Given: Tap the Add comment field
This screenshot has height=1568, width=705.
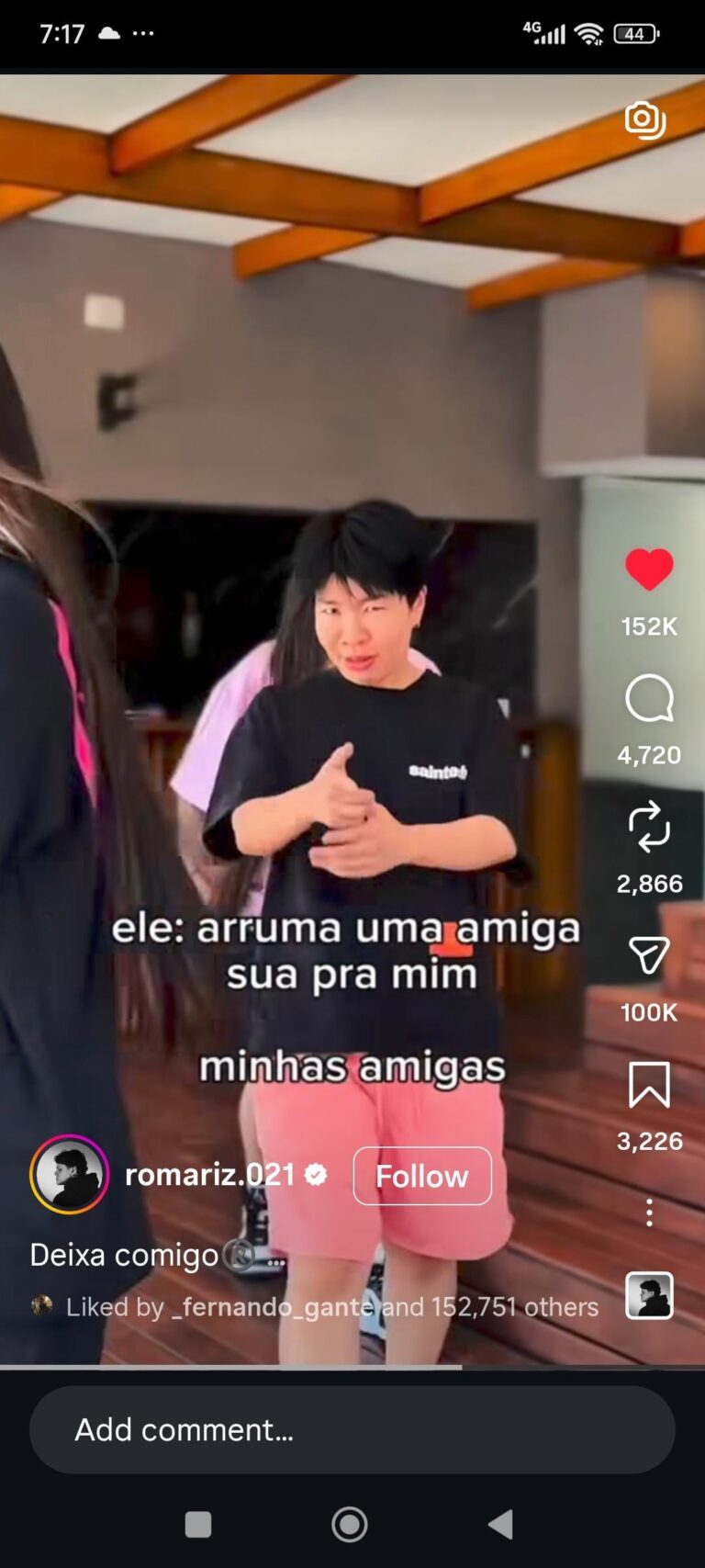Looking at the screenshot, I should pyautogui.click(x=352, y=1430).
